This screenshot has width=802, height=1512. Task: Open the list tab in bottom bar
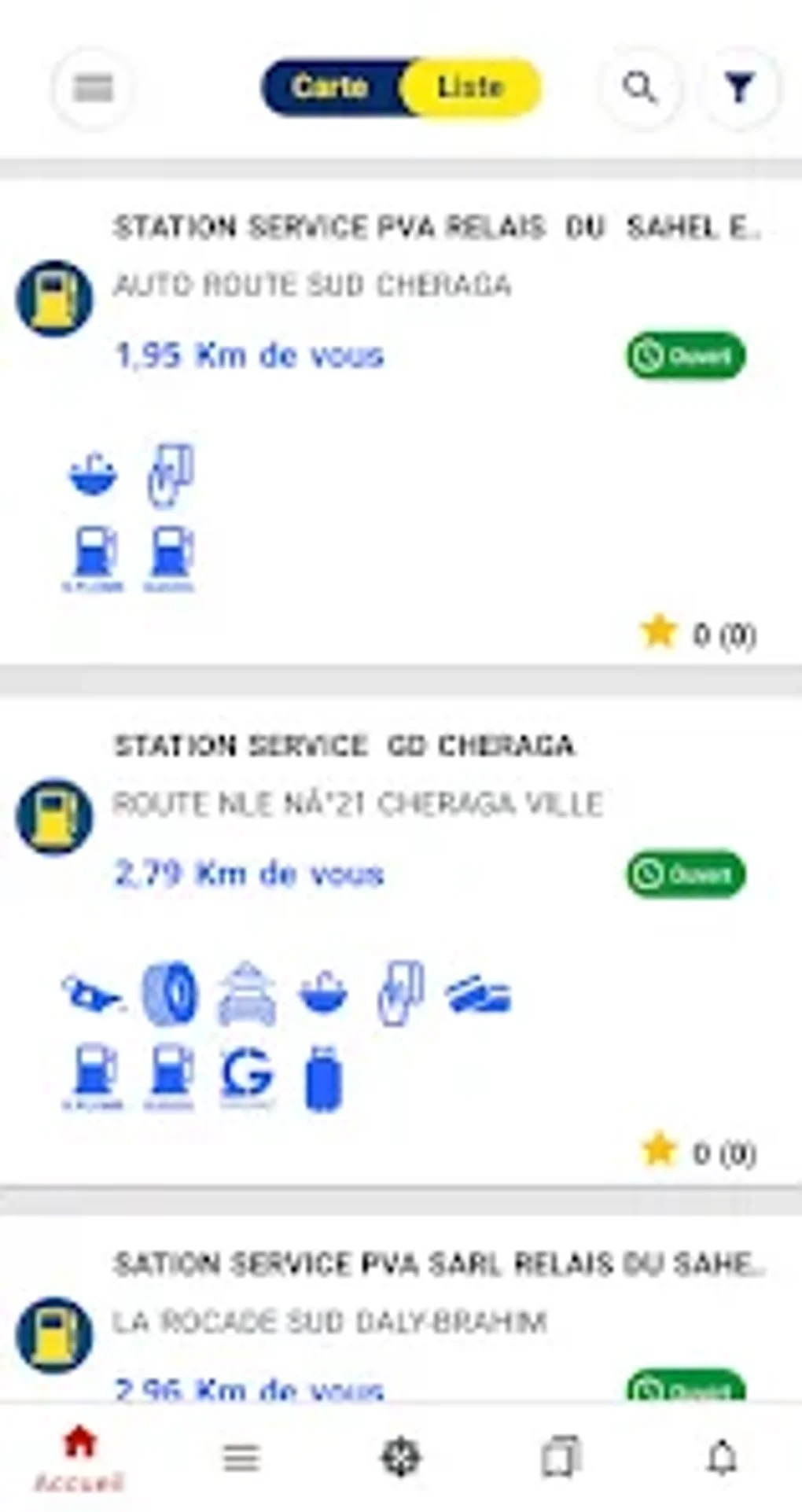(241, 1458)
